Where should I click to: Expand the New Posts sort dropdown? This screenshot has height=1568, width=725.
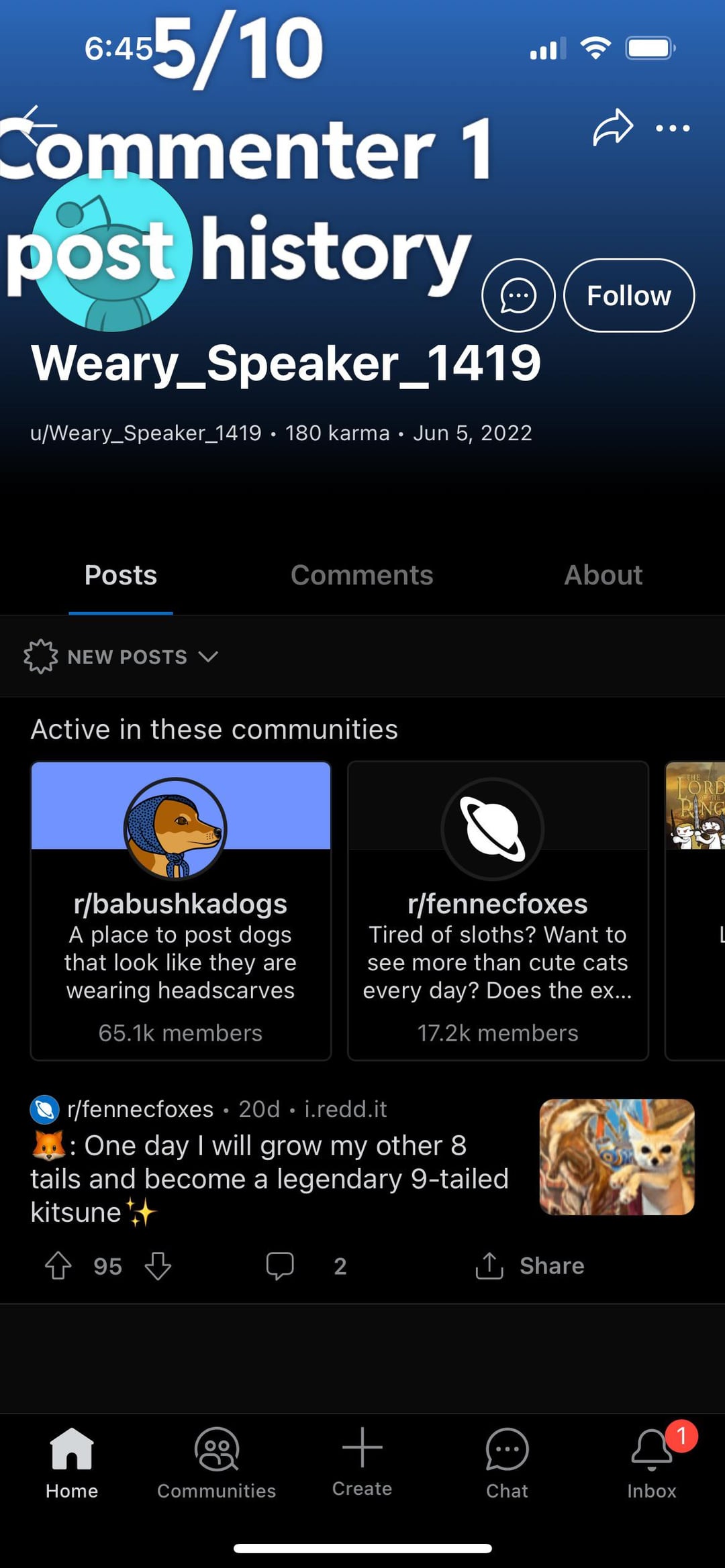point(122,656)
